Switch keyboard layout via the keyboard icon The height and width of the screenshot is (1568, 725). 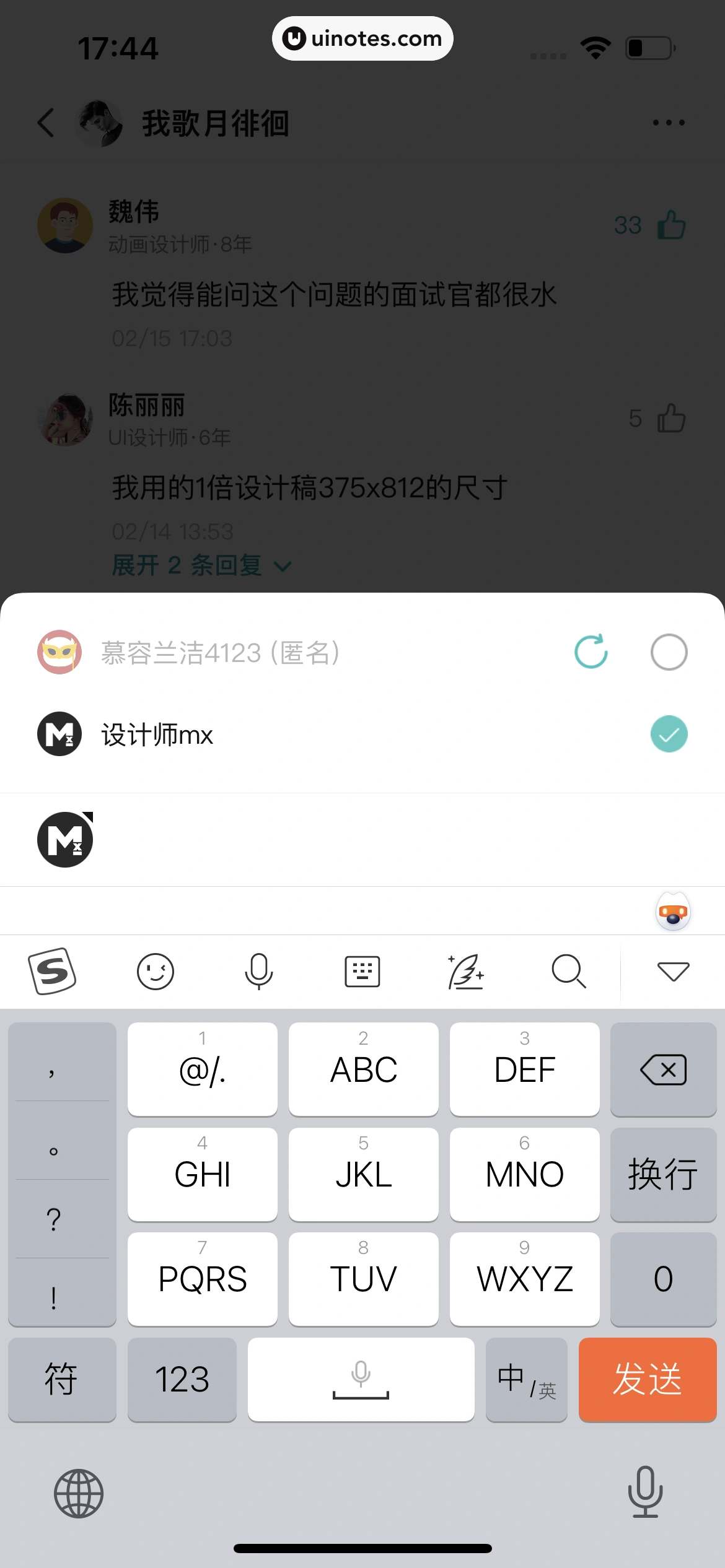(x=362, y=971)
